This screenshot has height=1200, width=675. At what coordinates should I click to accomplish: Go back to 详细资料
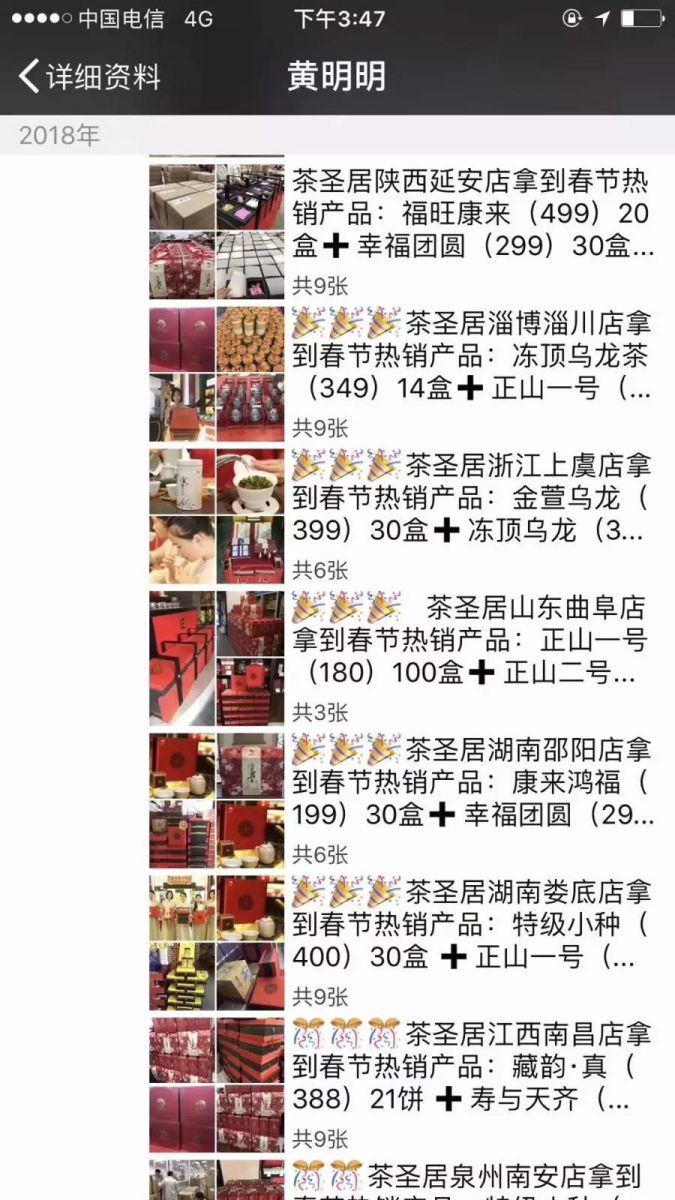(x=90, y=77)
